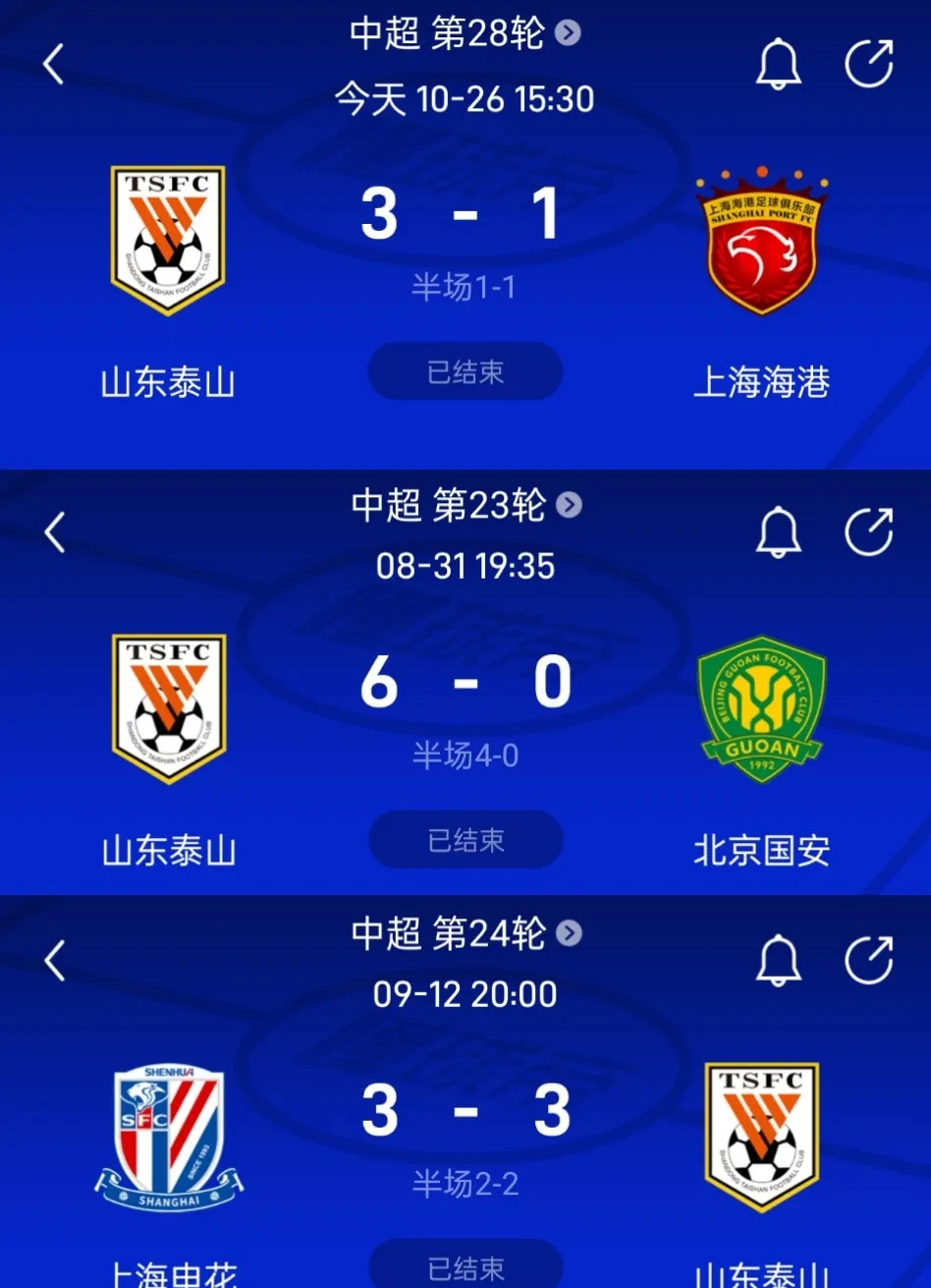The width and height of the screenshot is (931, 1288).
Task: Enable the match reminder bell for Round 23
Action: (781, 532)
